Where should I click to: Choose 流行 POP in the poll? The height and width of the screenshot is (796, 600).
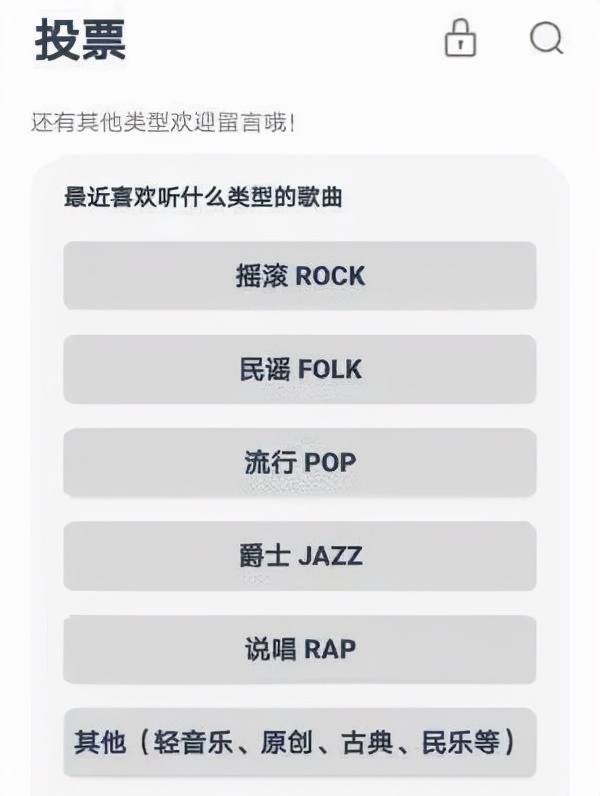(300, 462)
